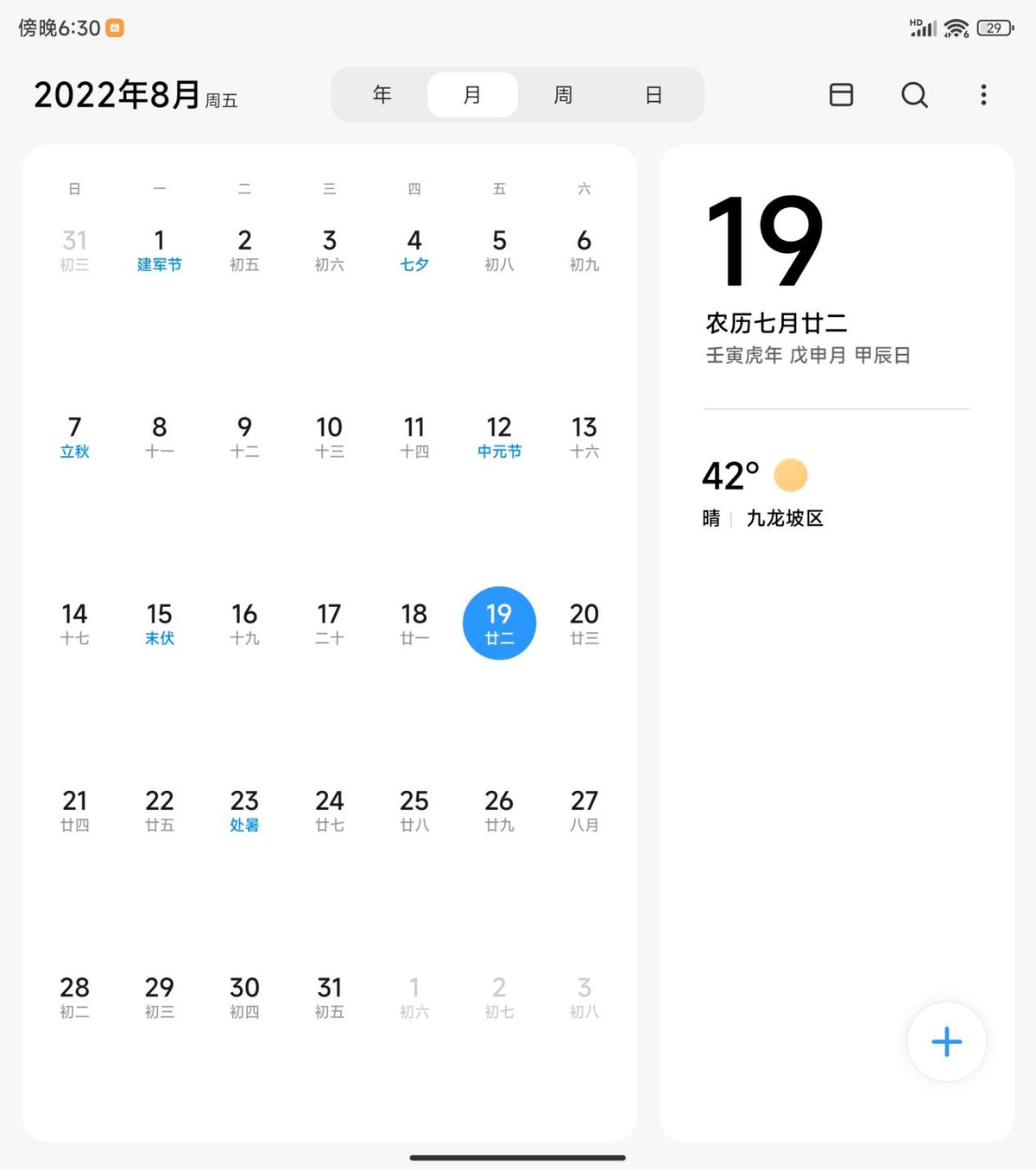Viewport: 1036px width, 1170px height.
Task: Open the calendar card view icon
Action: 841,95
